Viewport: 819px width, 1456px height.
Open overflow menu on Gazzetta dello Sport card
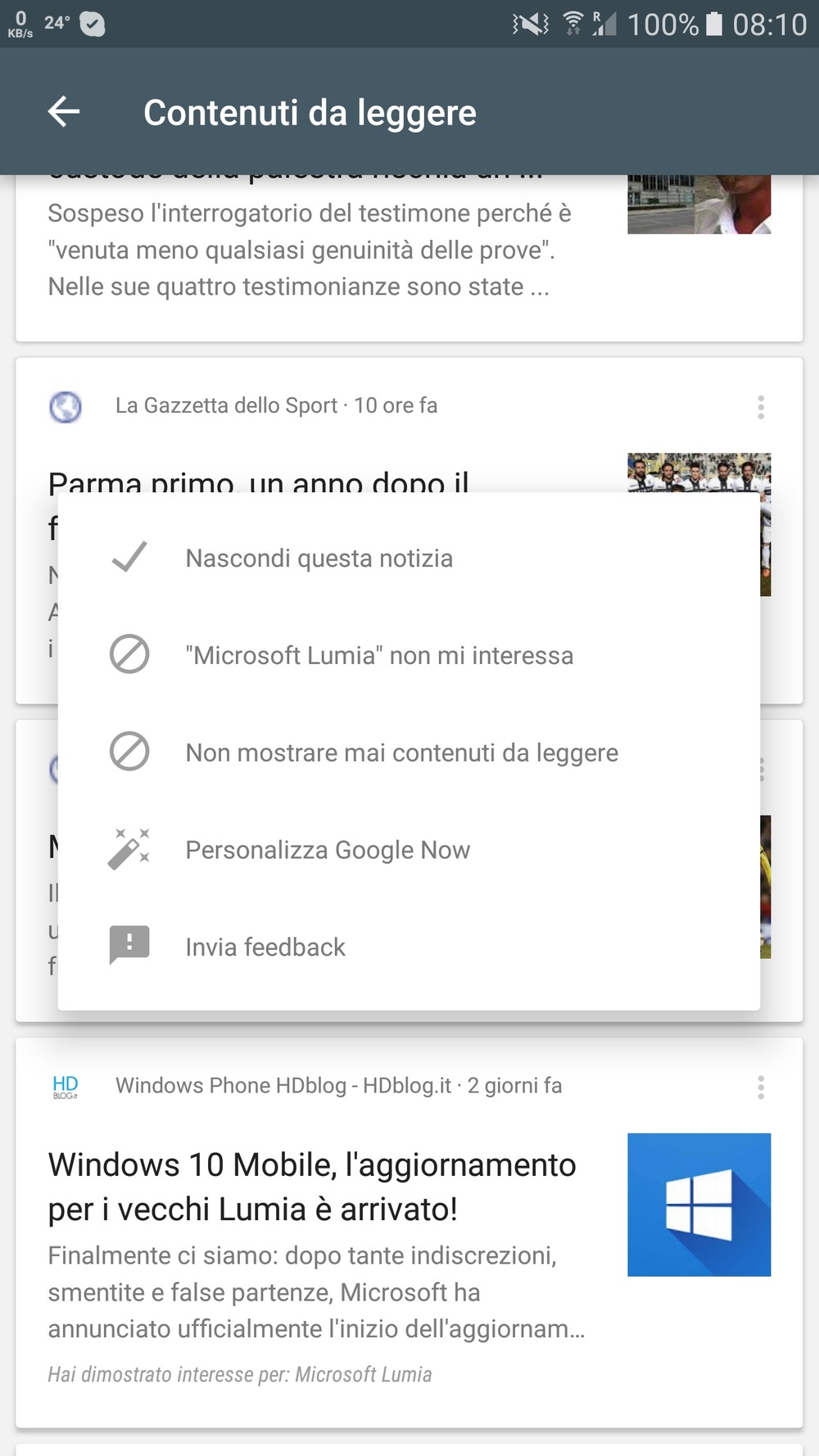point(761,407)
